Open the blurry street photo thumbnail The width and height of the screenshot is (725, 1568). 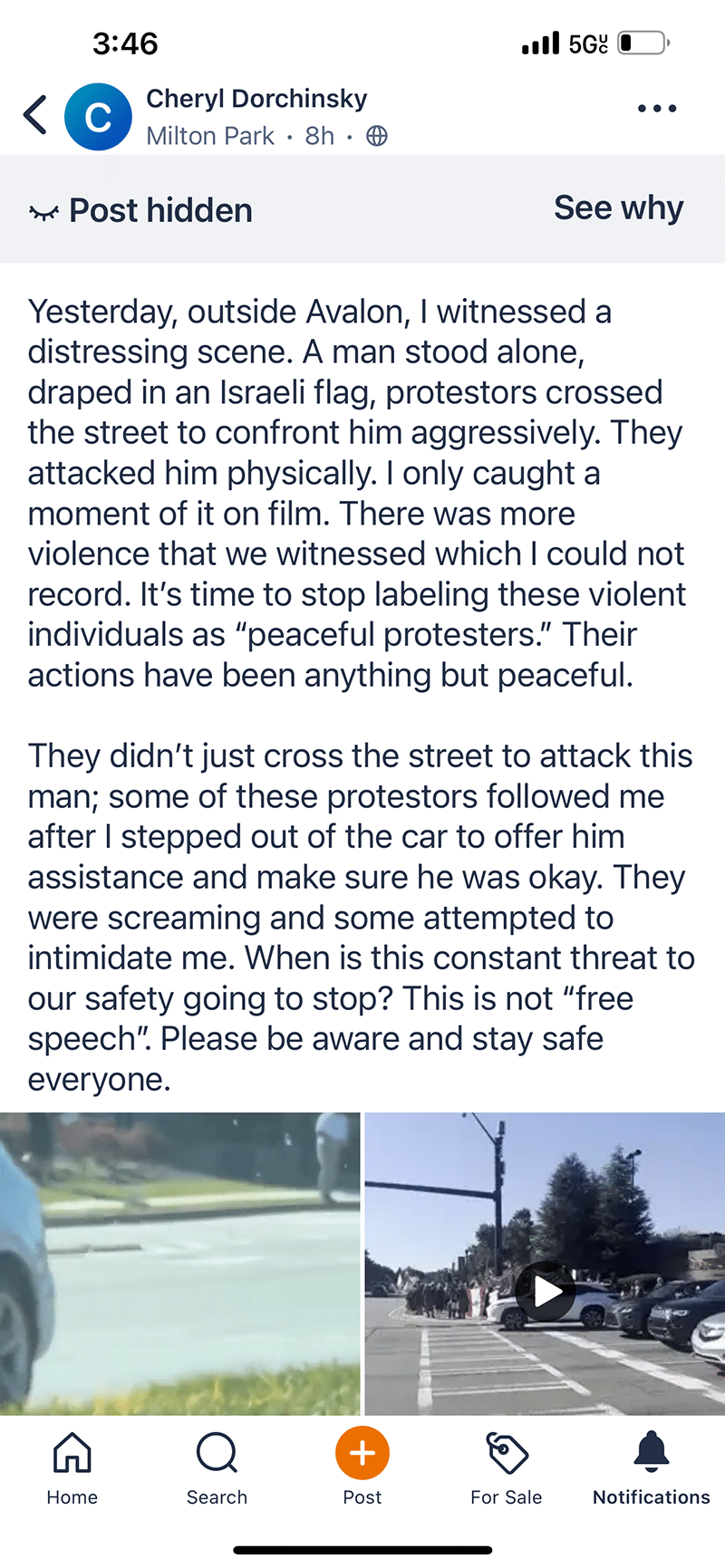[x=179, y=1263]
